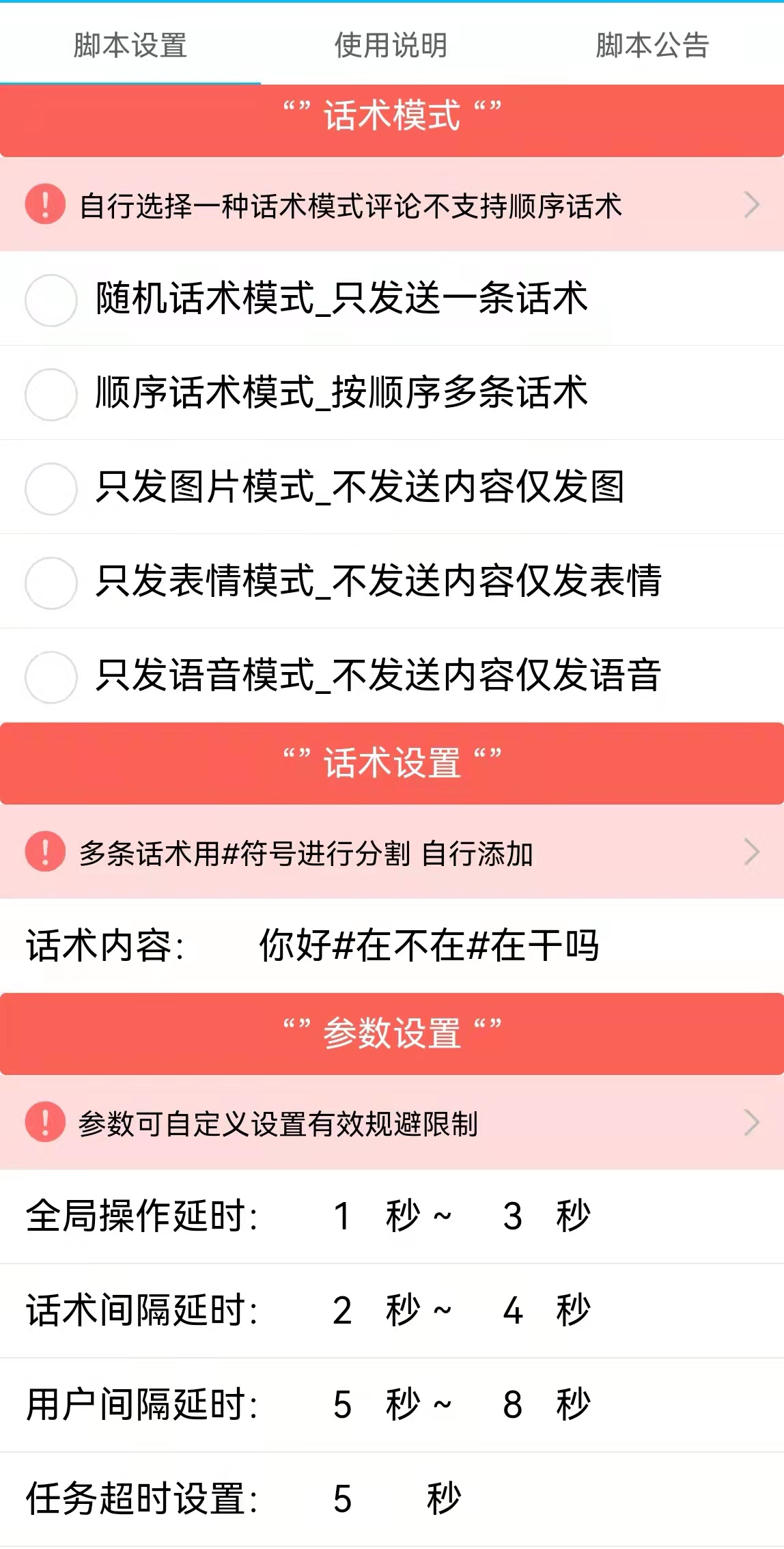
Task: Edit 全局操作延时 minimum value 1
Action: pos(342,1217)
